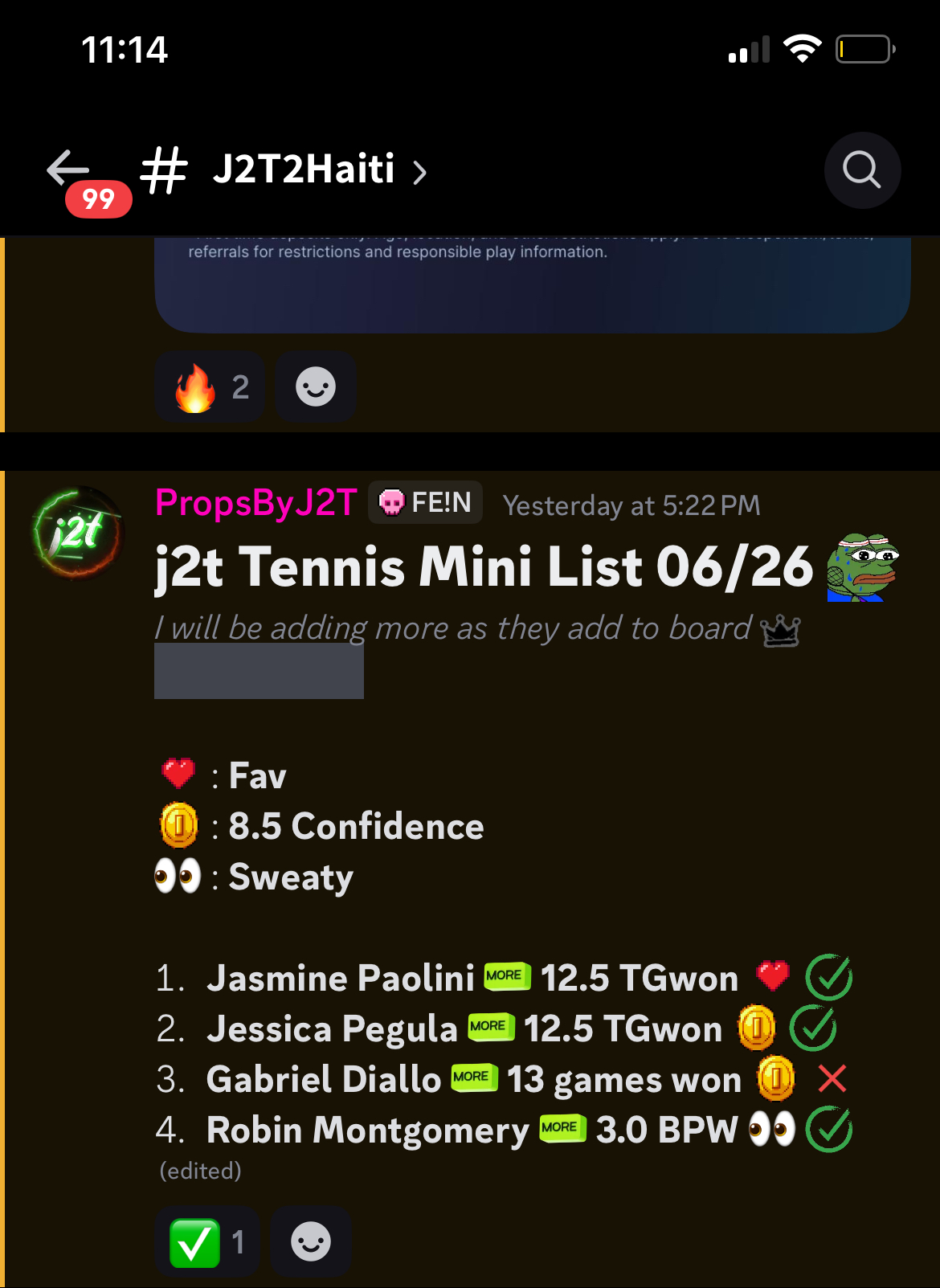Screen dimensions: 940x1288
Task: View PropsByJ2T username profile
Action: [x=255, y=504]
